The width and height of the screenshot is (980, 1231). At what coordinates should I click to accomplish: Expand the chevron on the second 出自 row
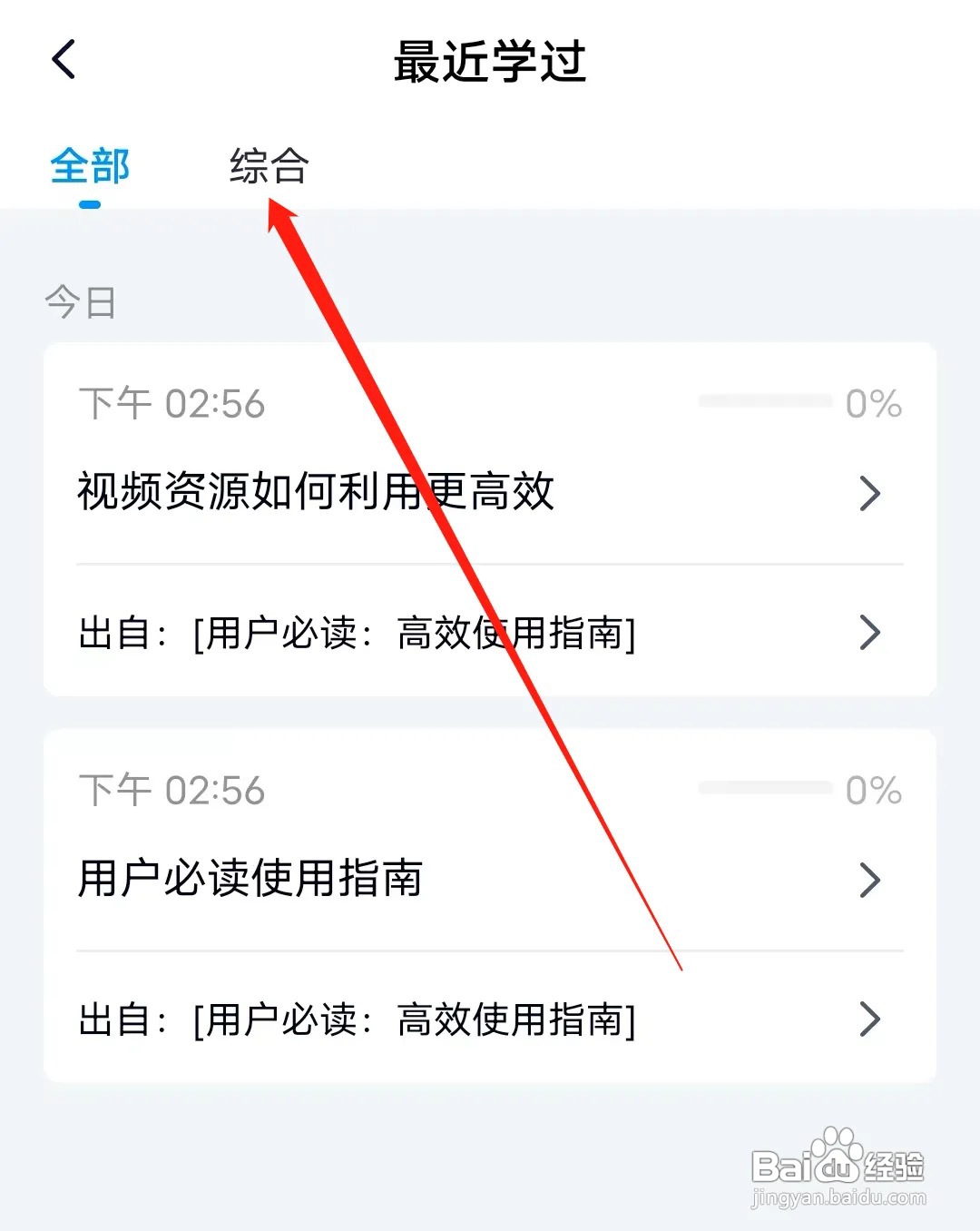(868, 1019)
